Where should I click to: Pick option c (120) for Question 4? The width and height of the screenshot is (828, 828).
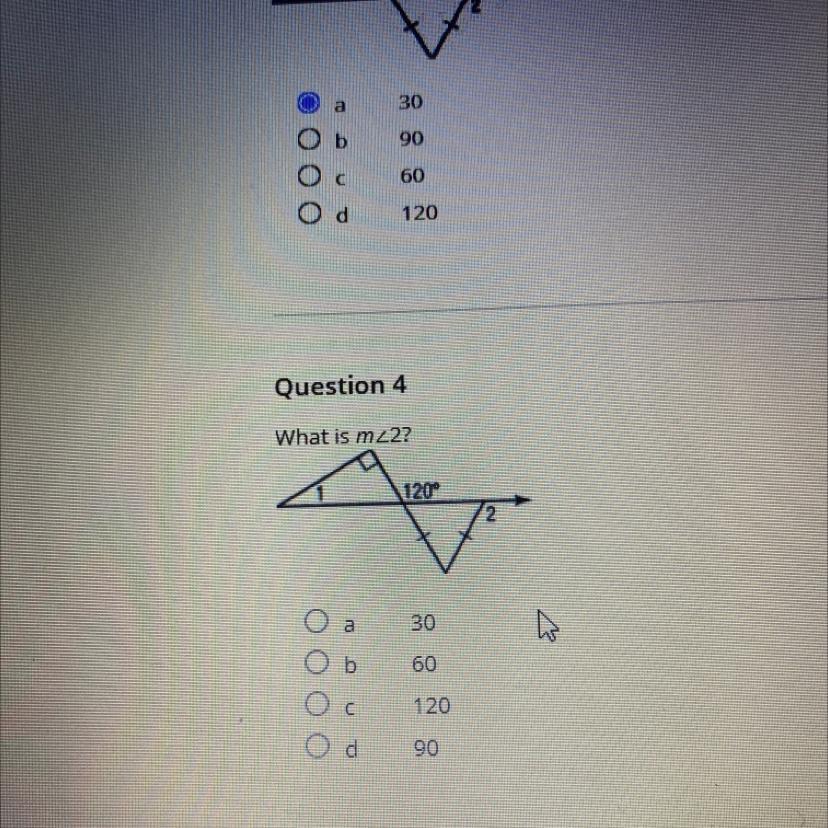[x=314, y=707]
